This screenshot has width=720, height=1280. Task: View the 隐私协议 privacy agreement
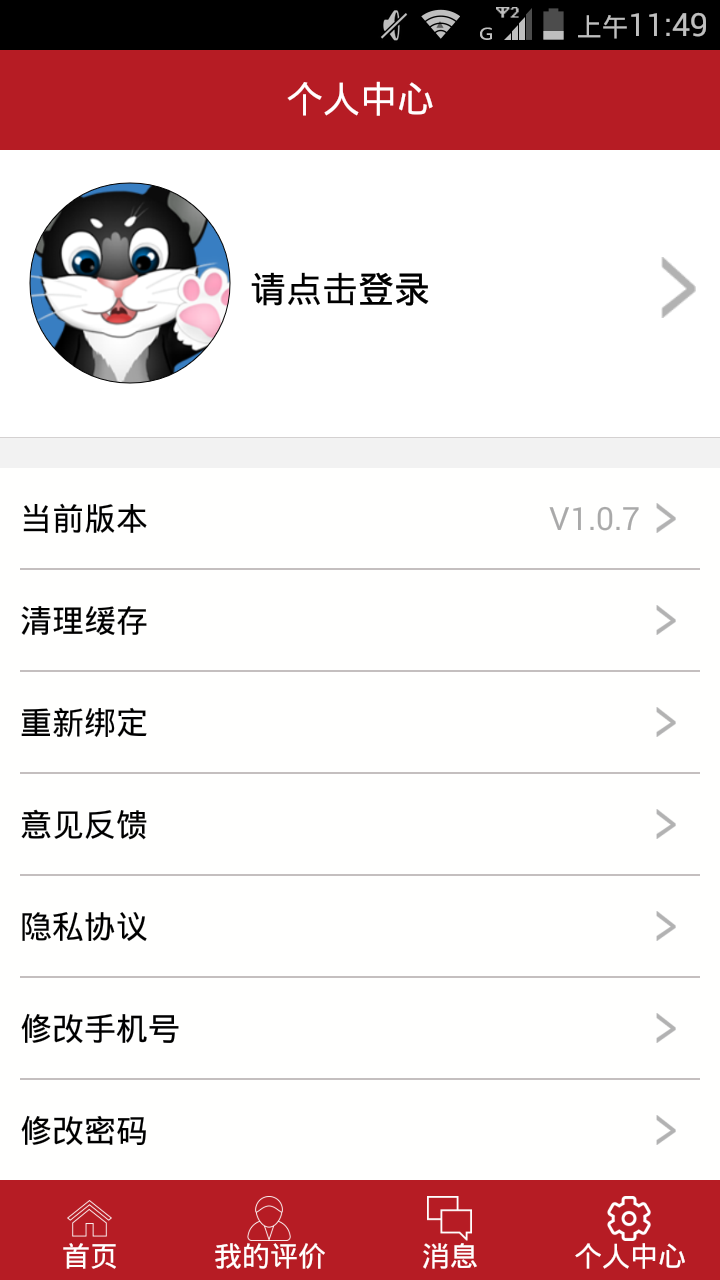point(360,927)
